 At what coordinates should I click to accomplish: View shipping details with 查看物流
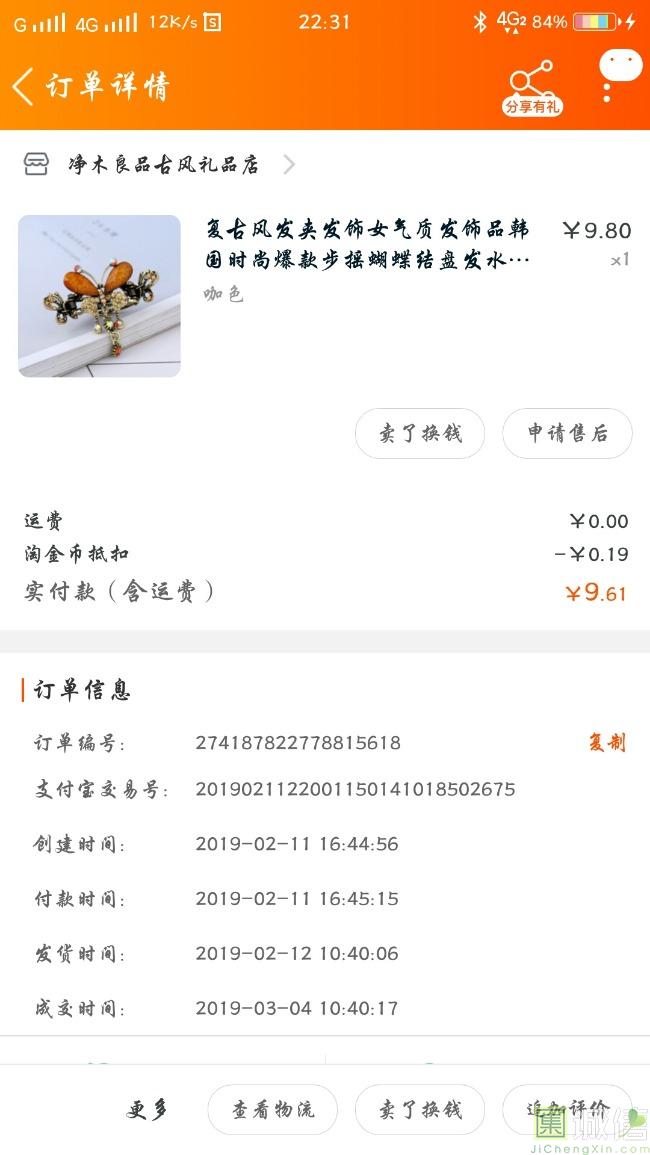273,1109
